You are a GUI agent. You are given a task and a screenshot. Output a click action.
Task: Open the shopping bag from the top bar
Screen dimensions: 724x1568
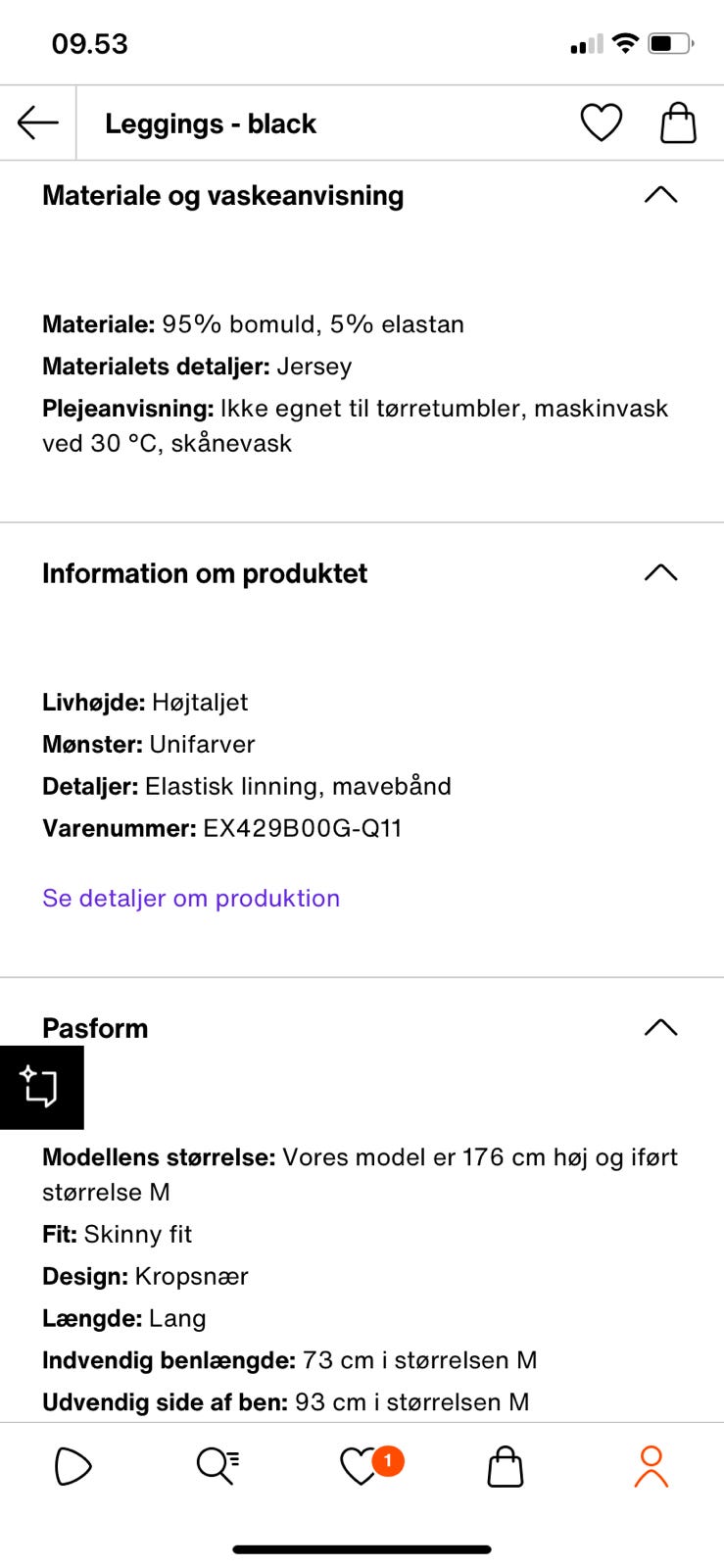click(x=677, y=122)
